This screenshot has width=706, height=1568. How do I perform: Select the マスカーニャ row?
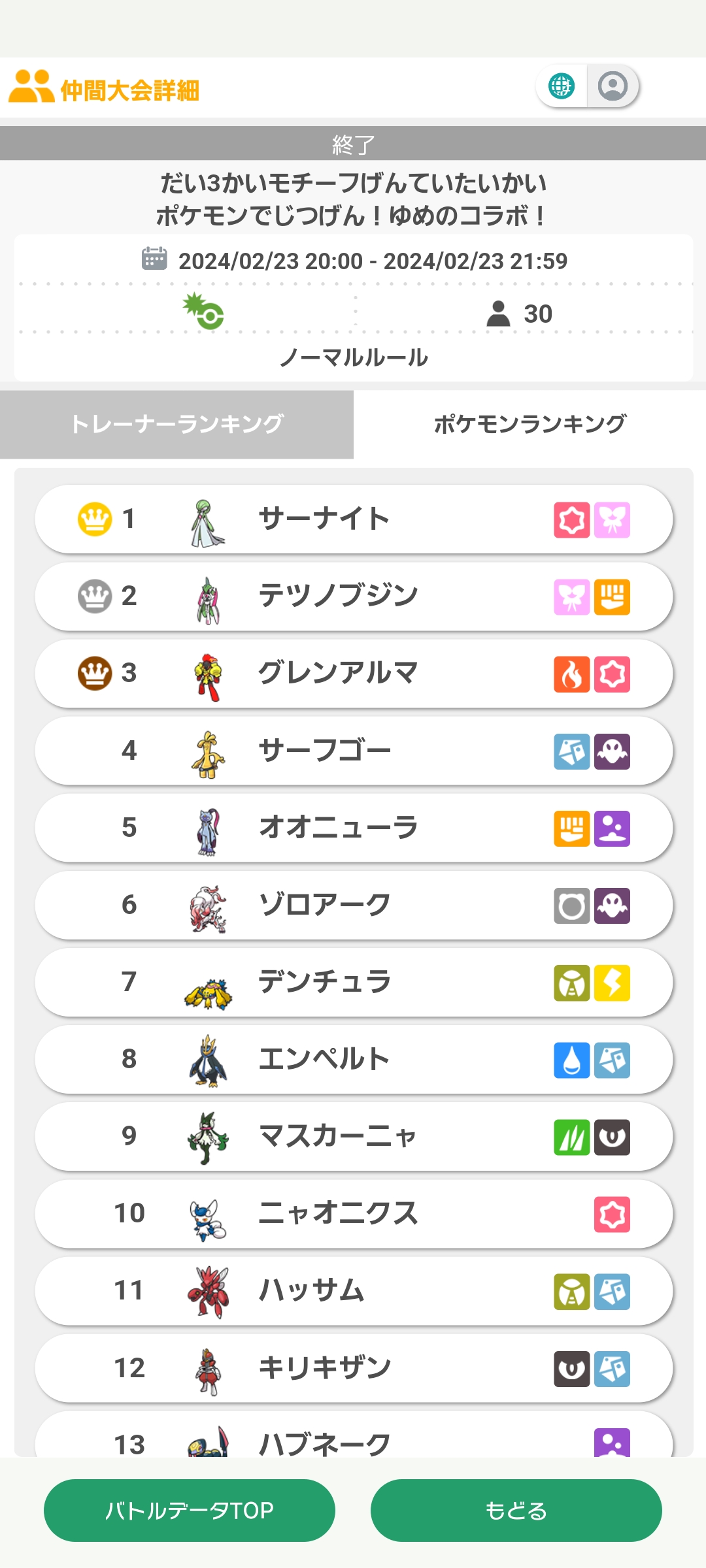coord(354,1136)
